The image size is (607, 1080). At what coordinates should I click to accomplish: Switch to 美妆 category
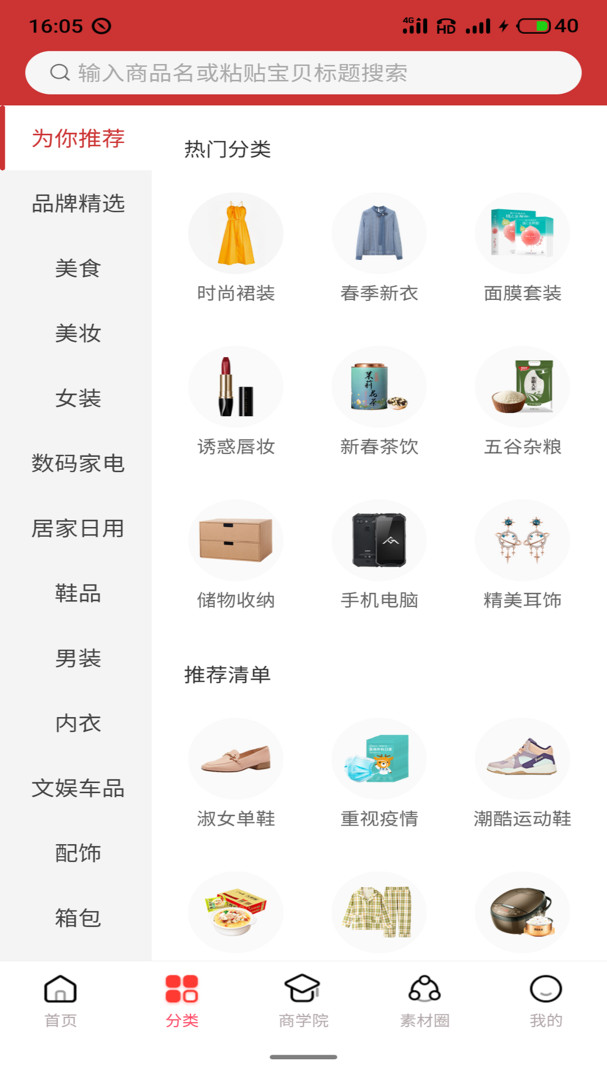pos(78,334)
